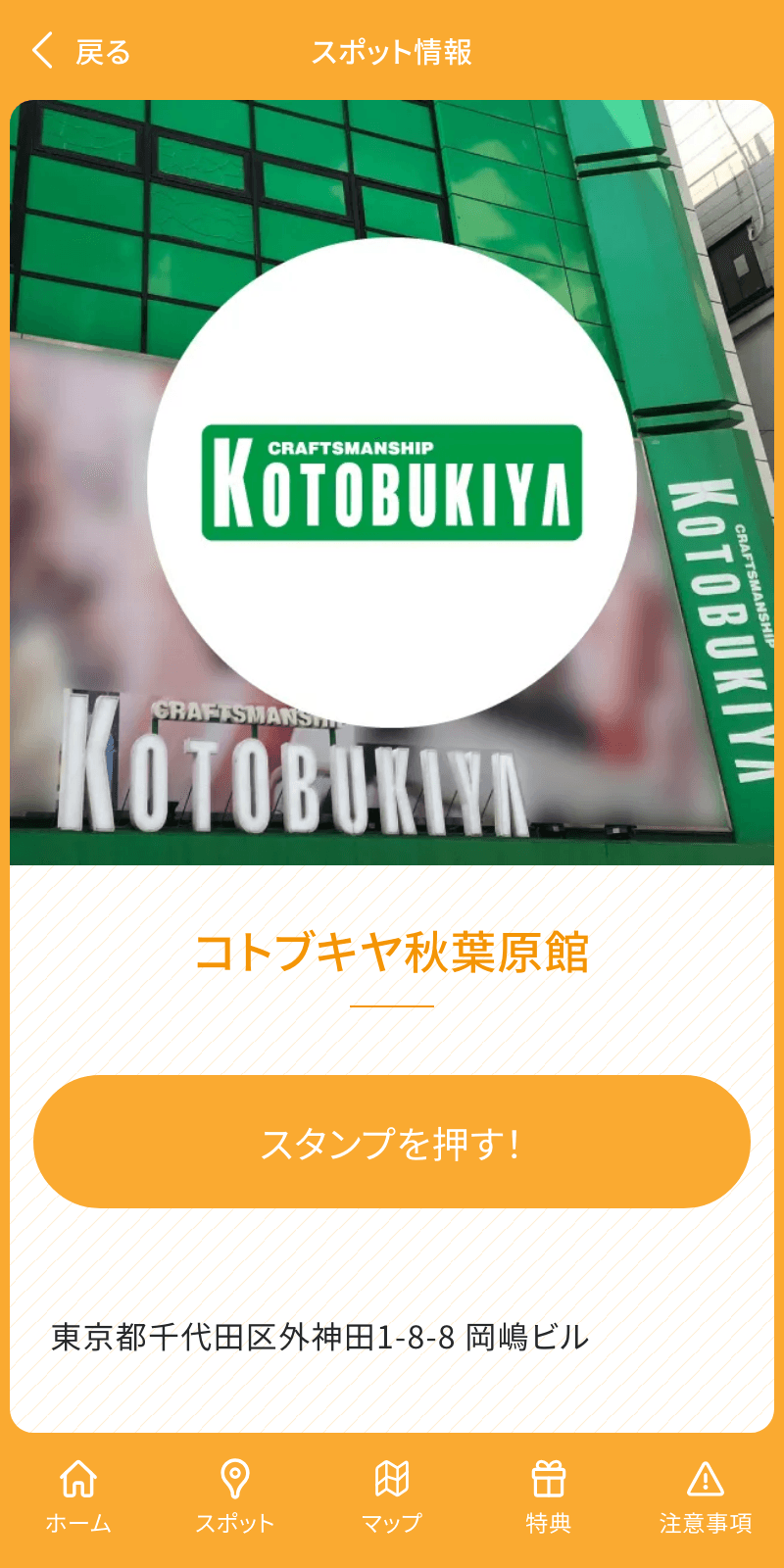Open the 特典 tab
Screen dimensions: 784x1568
pyautogui.click(x=549, y=1497)
